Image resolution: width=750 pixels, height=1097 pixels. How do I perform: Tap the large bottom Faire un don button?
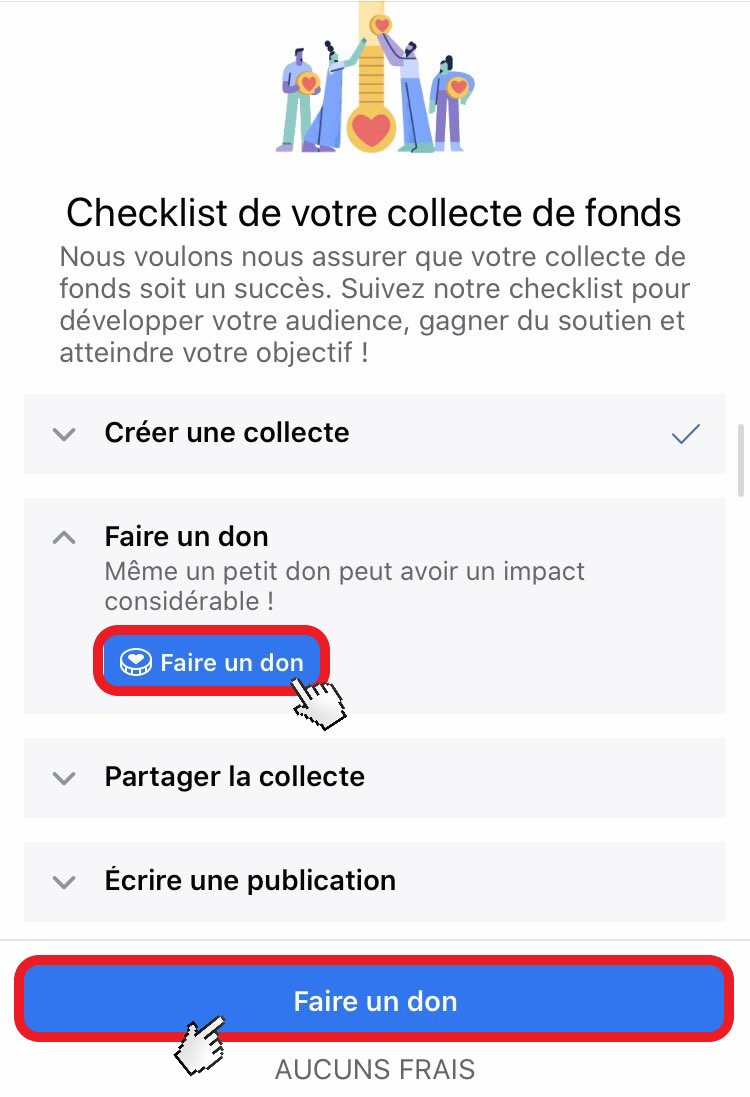pyautogui.click(x=374, y=1001)
